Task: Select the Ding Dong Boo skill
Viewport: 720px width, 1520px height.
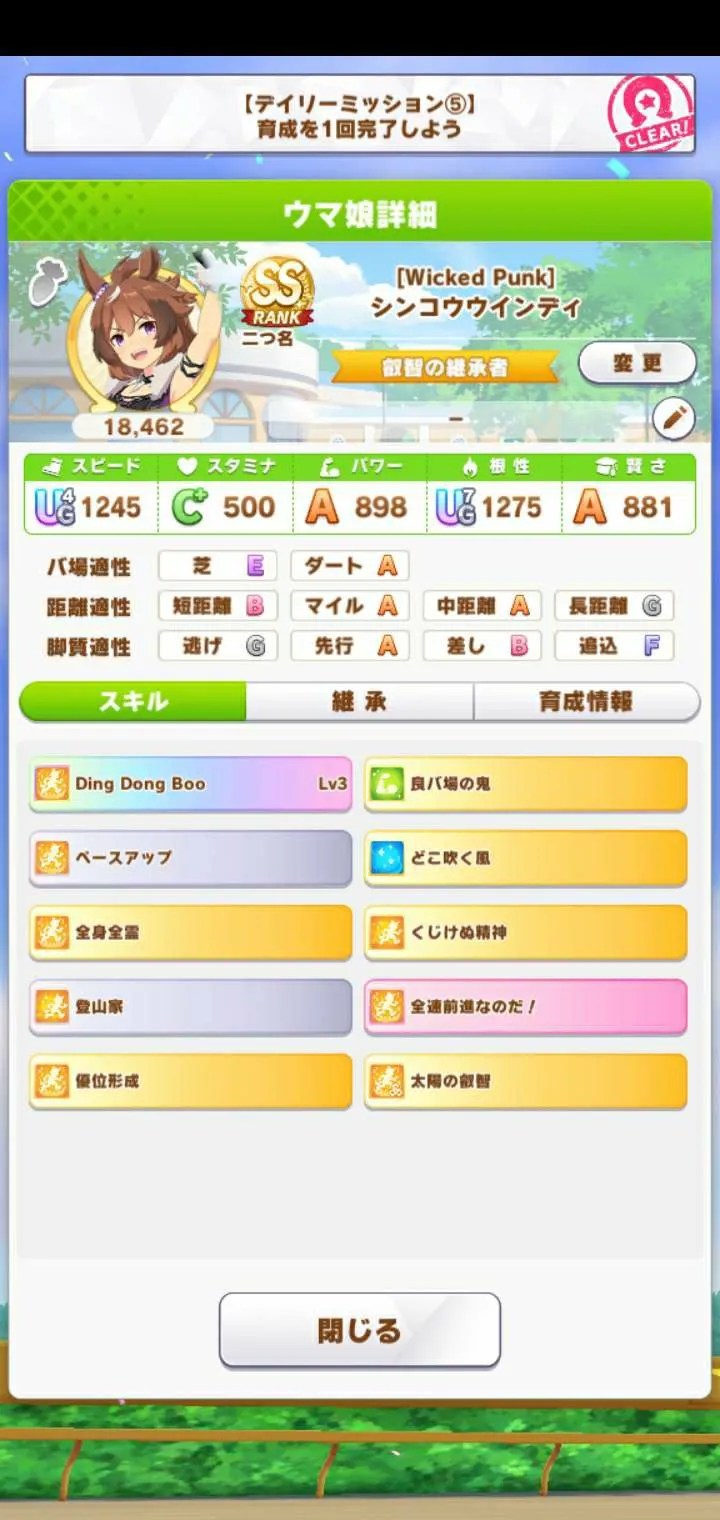Action: coord(190,784)
